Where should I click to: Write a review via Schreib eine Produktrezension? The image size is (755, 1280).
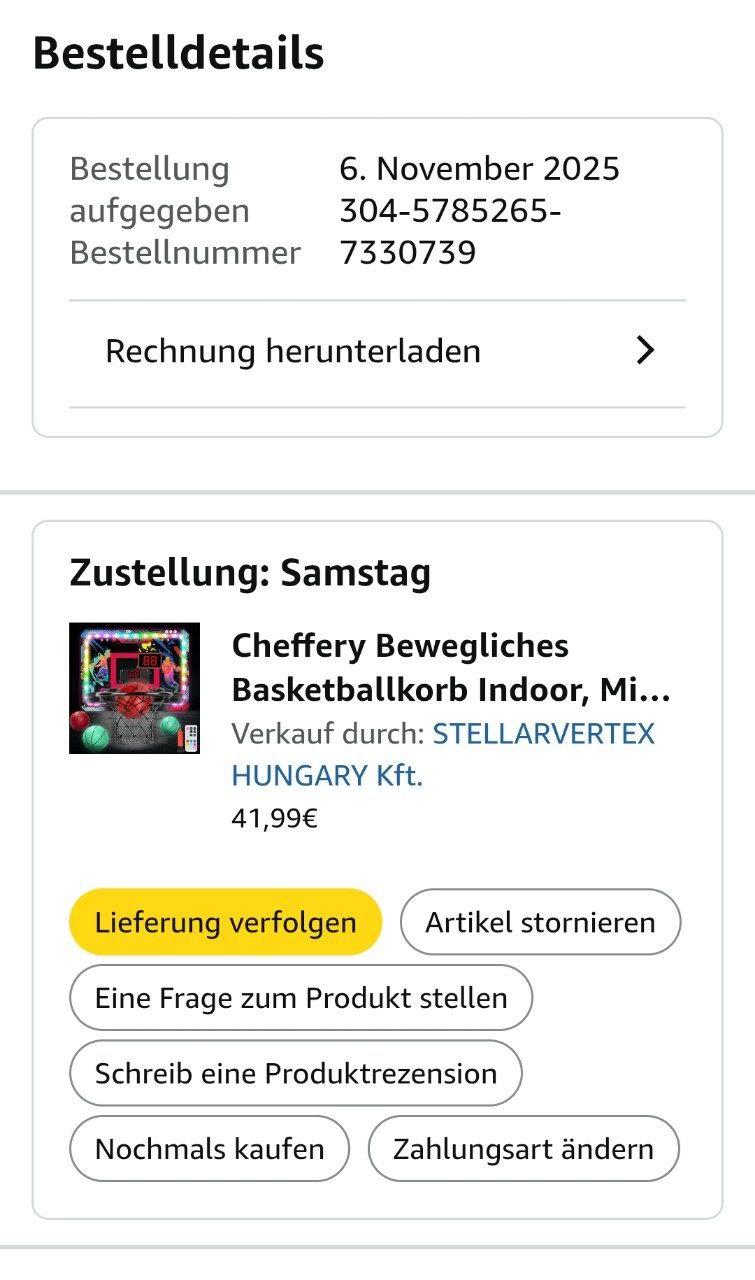296,1074
